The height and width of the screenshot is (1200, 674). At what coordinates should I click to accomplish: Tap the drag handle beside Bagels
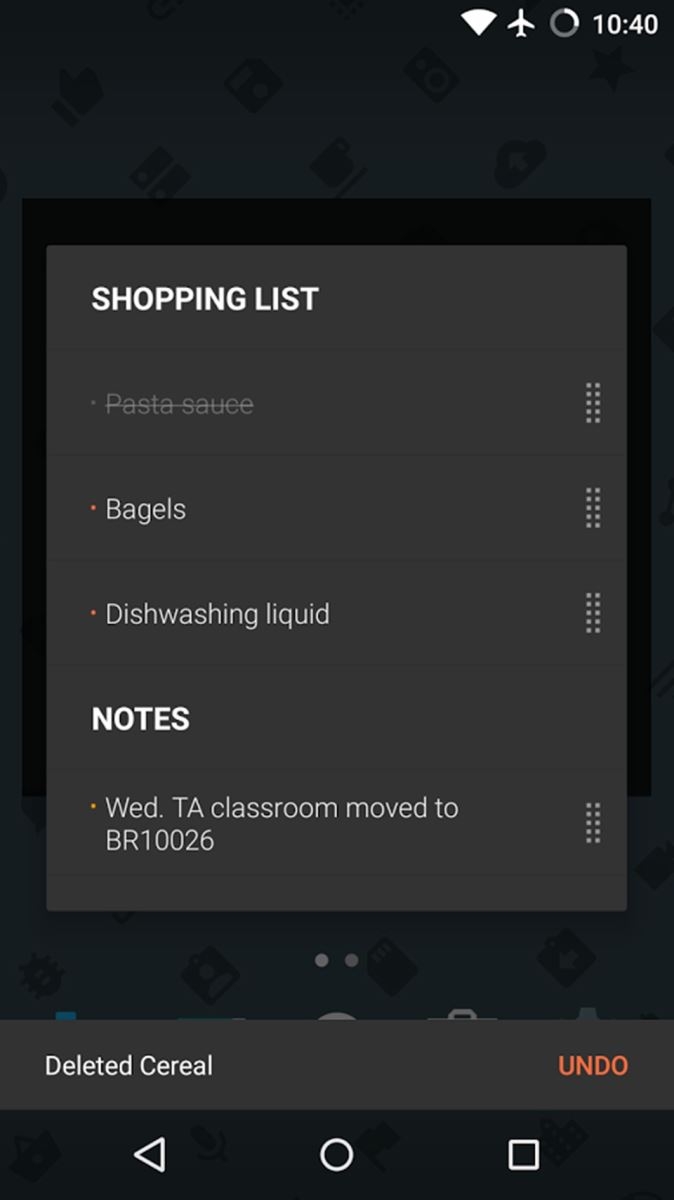592,508
